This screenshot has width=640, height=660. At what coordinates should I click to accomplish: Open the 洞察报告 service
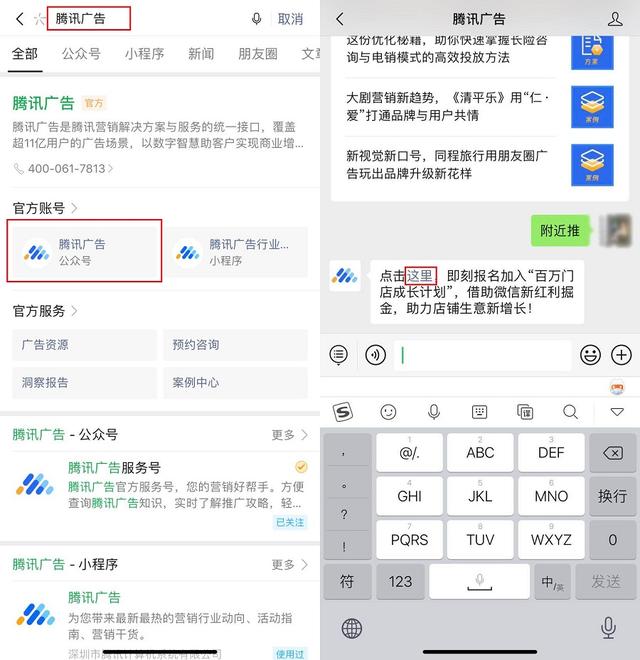pyautogui.click(x=85, y=382)
